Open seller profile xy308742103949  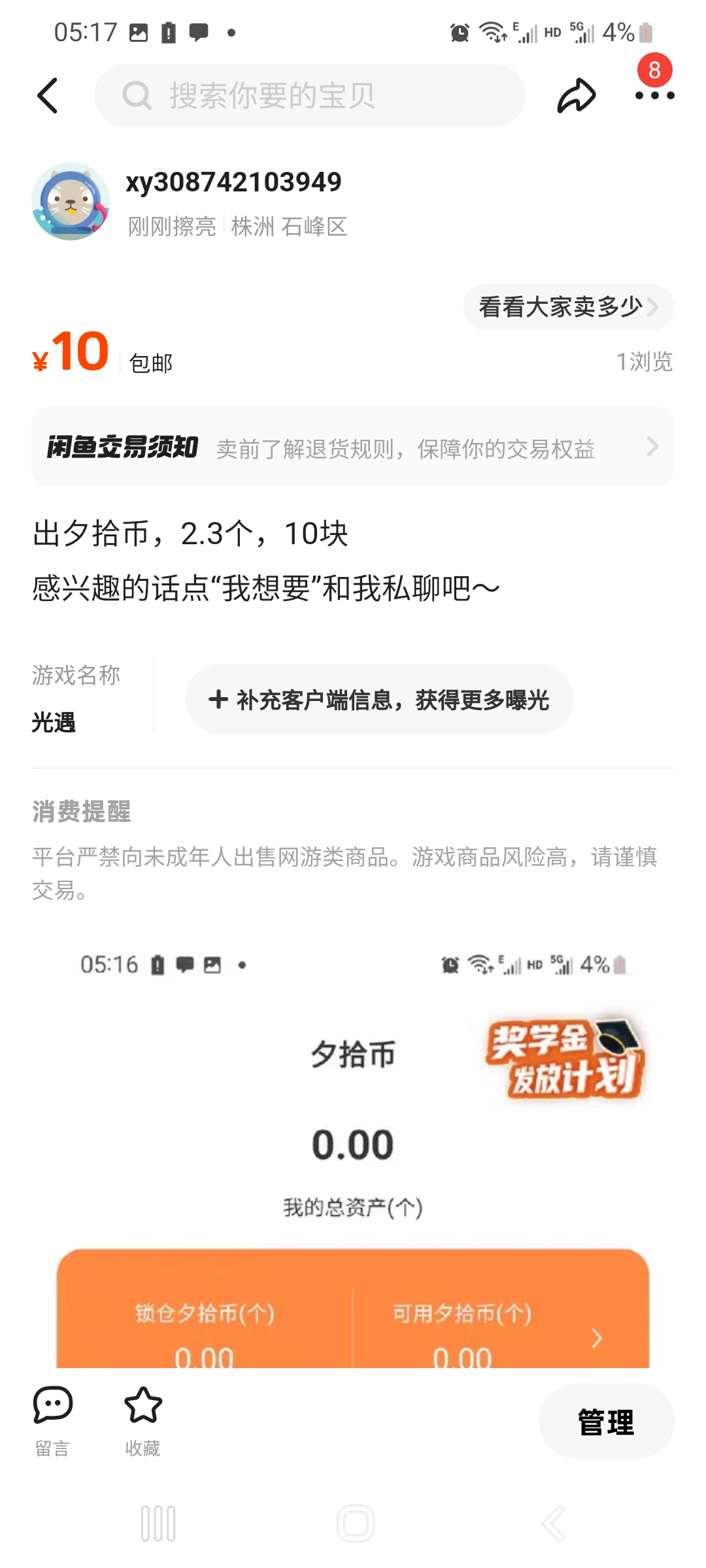(x=233, y=182)
